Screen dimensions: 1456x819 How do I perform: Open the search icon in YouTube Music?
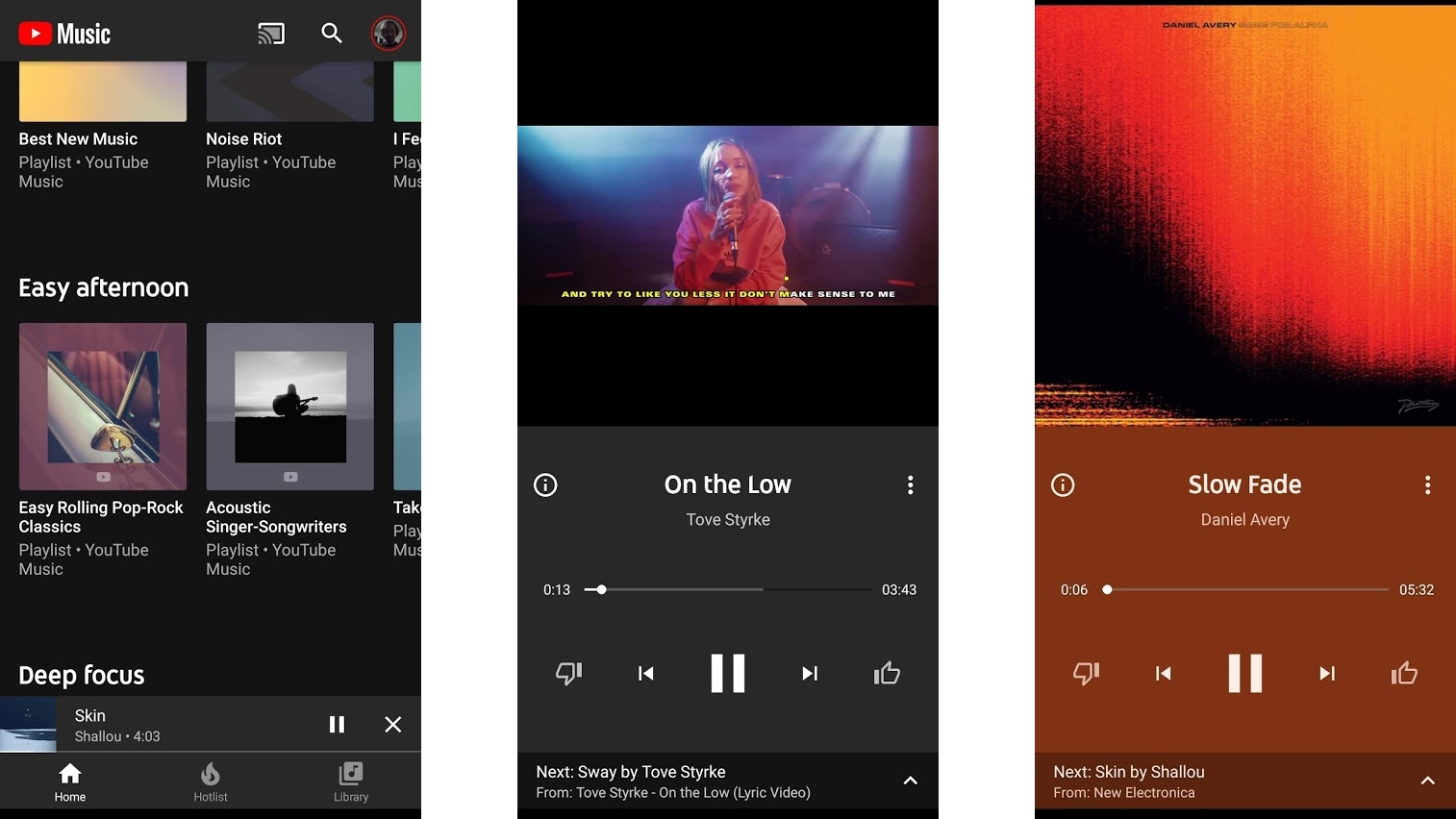coord(332,34)
